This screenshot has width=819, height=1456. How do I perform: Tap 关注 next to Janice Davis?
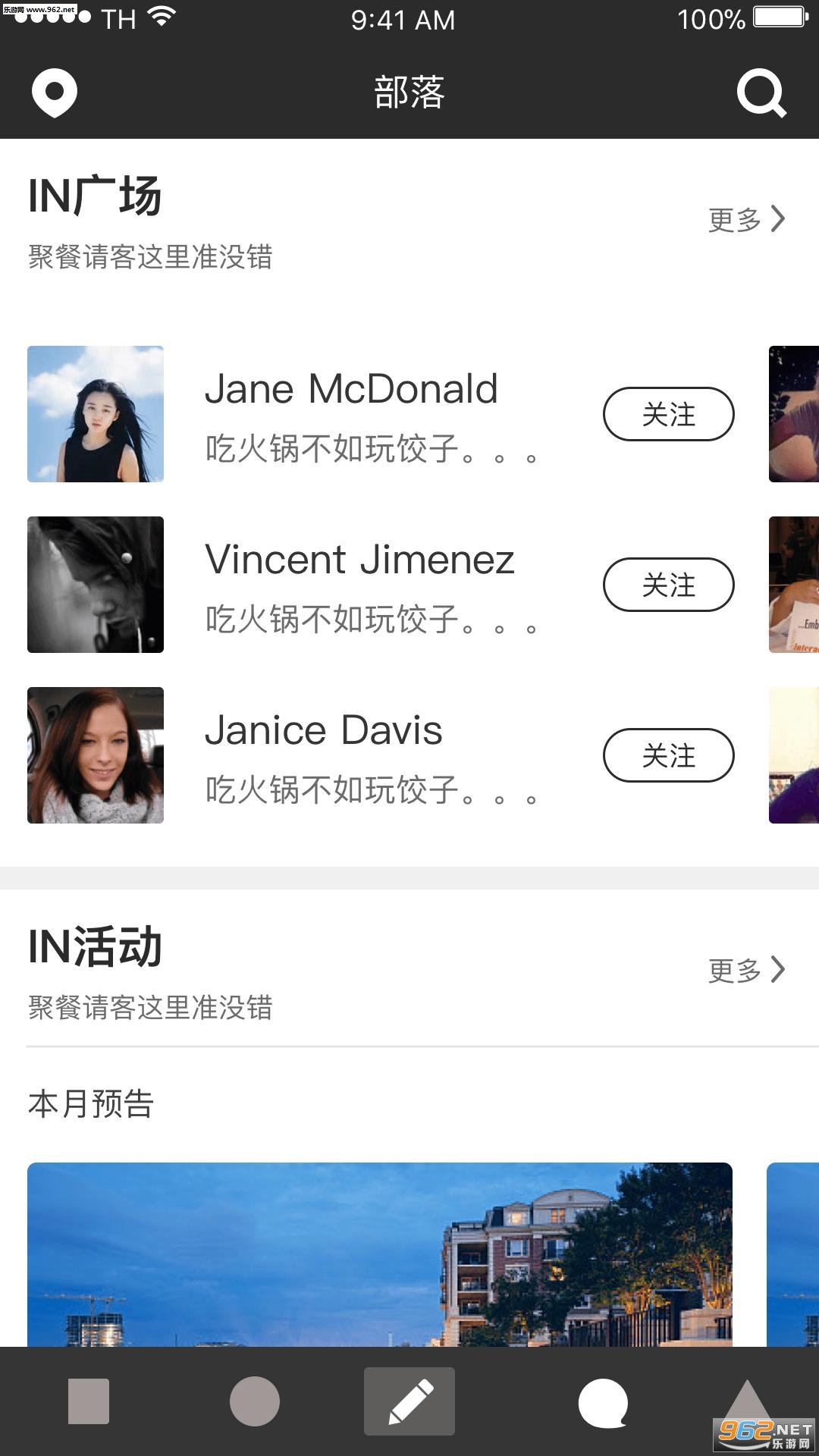(668, 755)
